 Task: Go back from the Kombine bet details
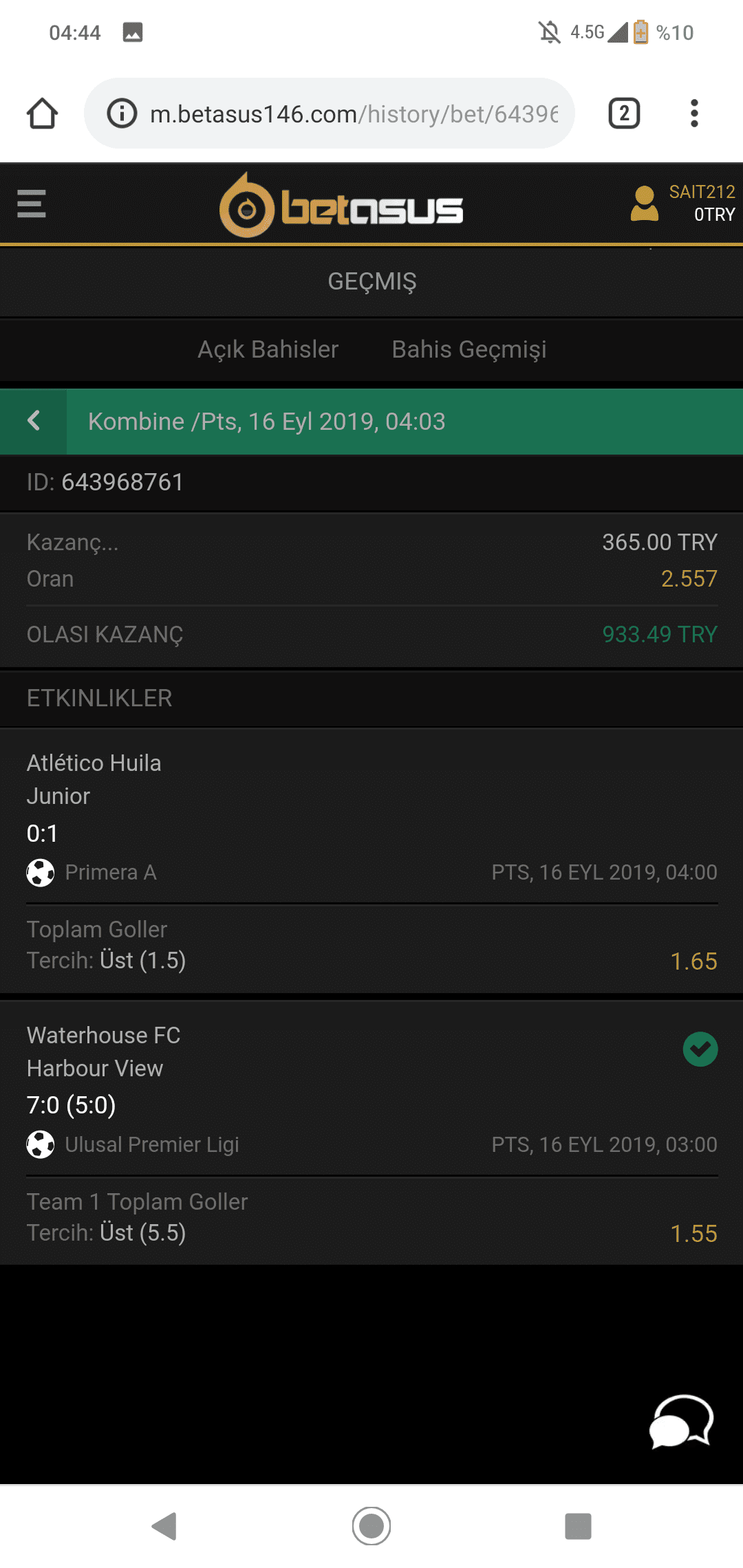coord(33,421)
